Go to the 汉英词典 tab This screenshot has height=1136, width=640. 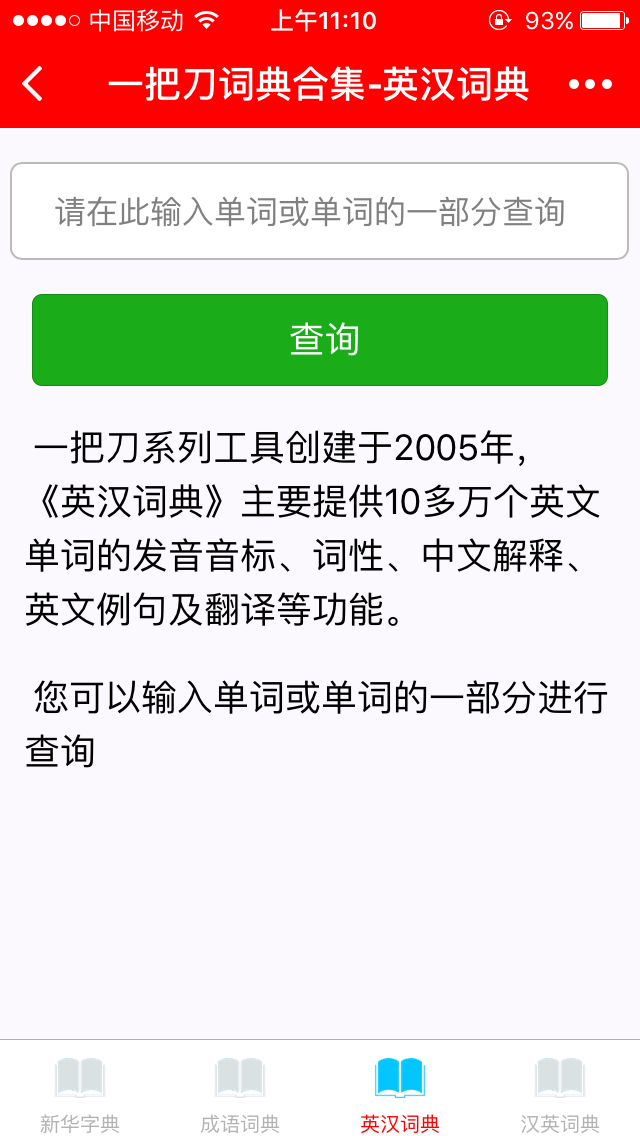click(x=560, y=1092)
